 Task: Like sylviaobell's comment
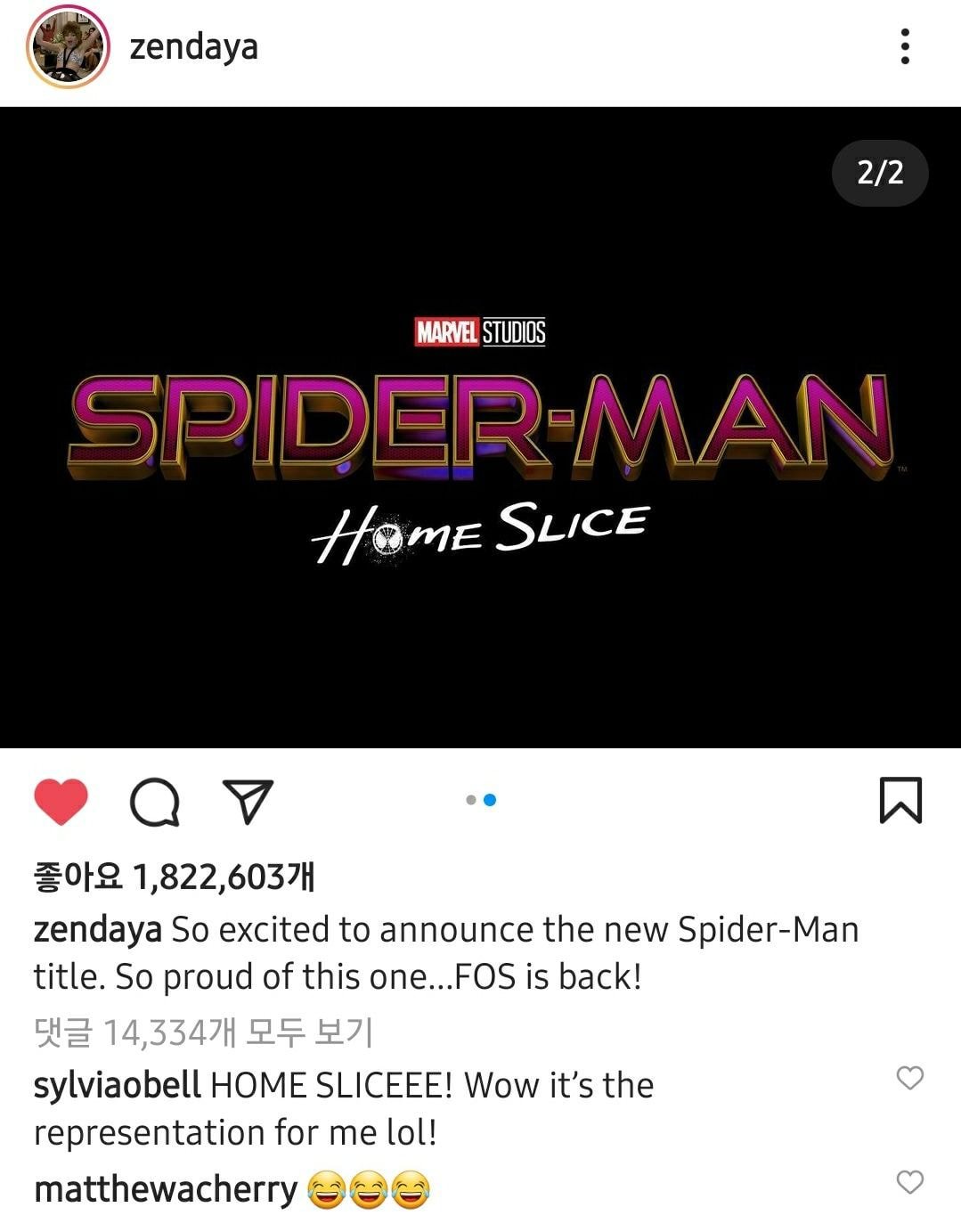point(909,1078)
